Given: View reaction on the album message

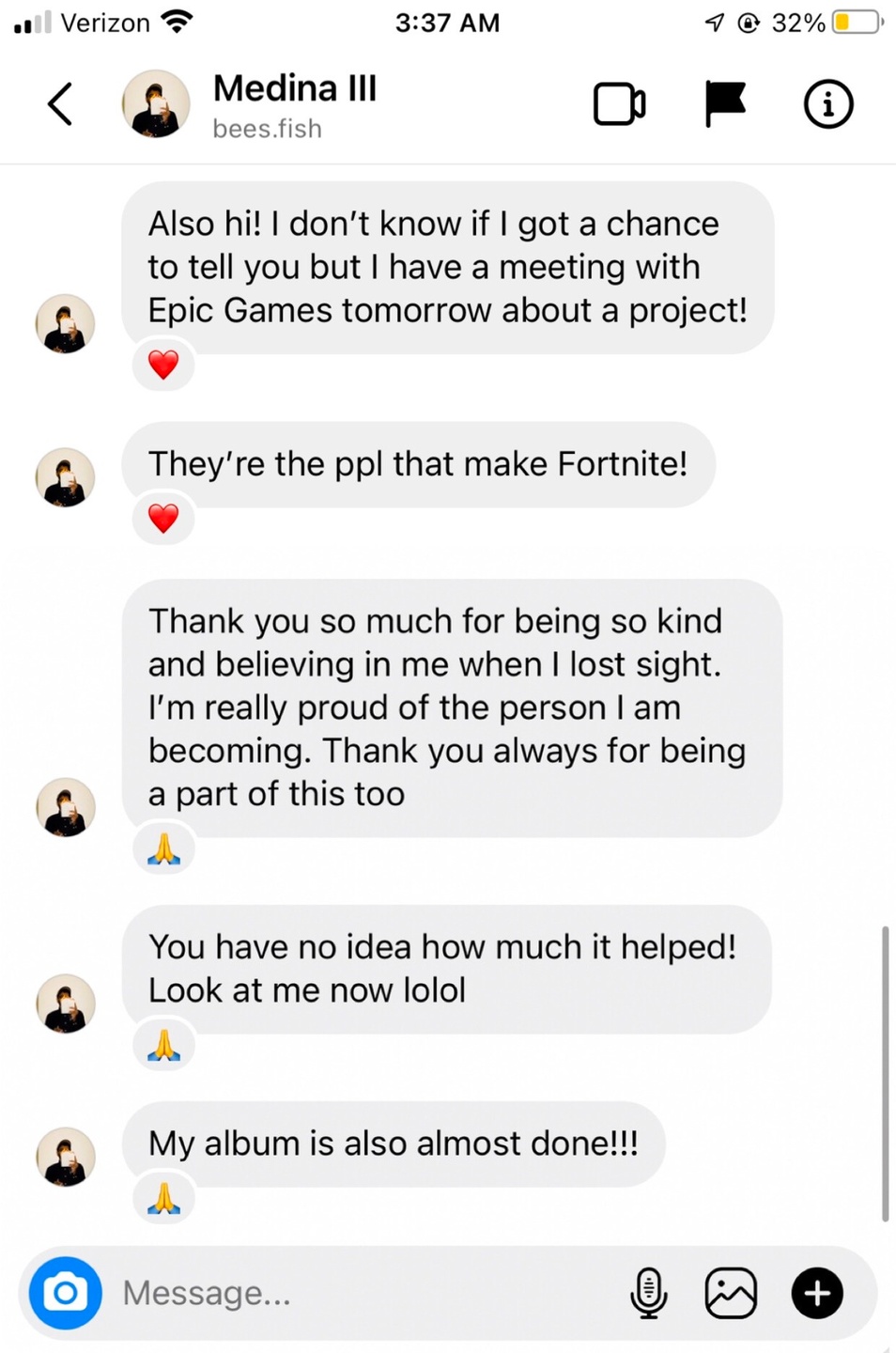Looking at the screenshot, I should click(x=163, y=1198).
